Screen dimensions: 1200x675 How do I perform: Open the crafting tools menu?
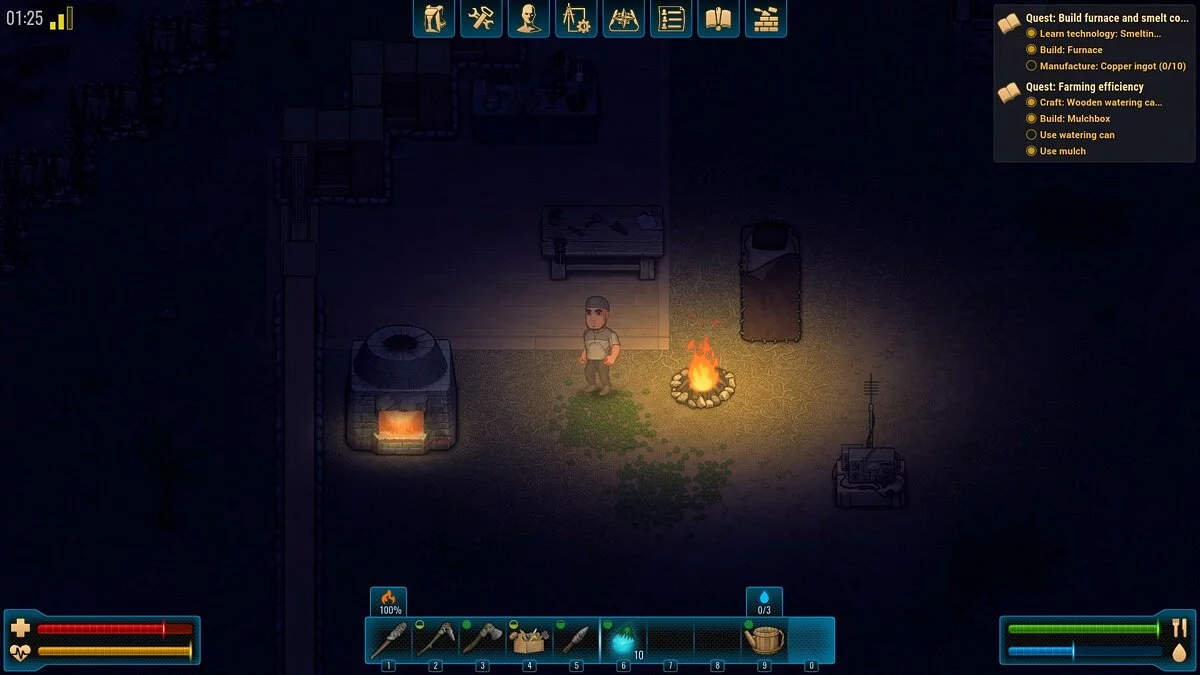coord(481,19)
